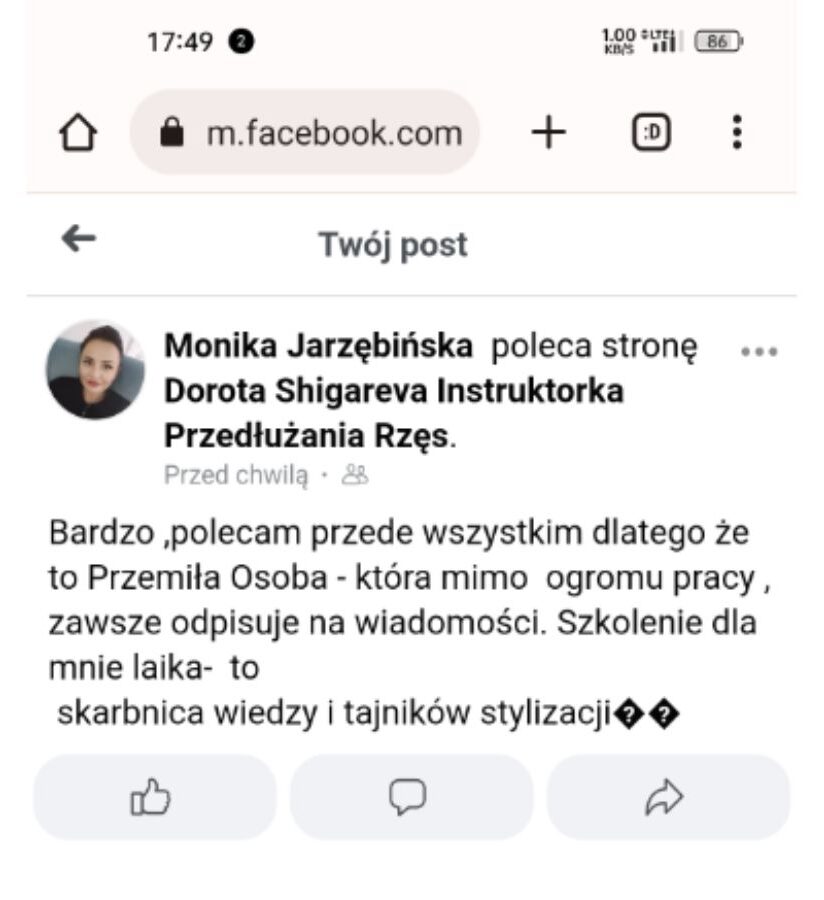The height and width of the screenshot is (900, 824).
Task: Open Monika Jarzębińska's profile name link
Action: click(x=318, y=346)
